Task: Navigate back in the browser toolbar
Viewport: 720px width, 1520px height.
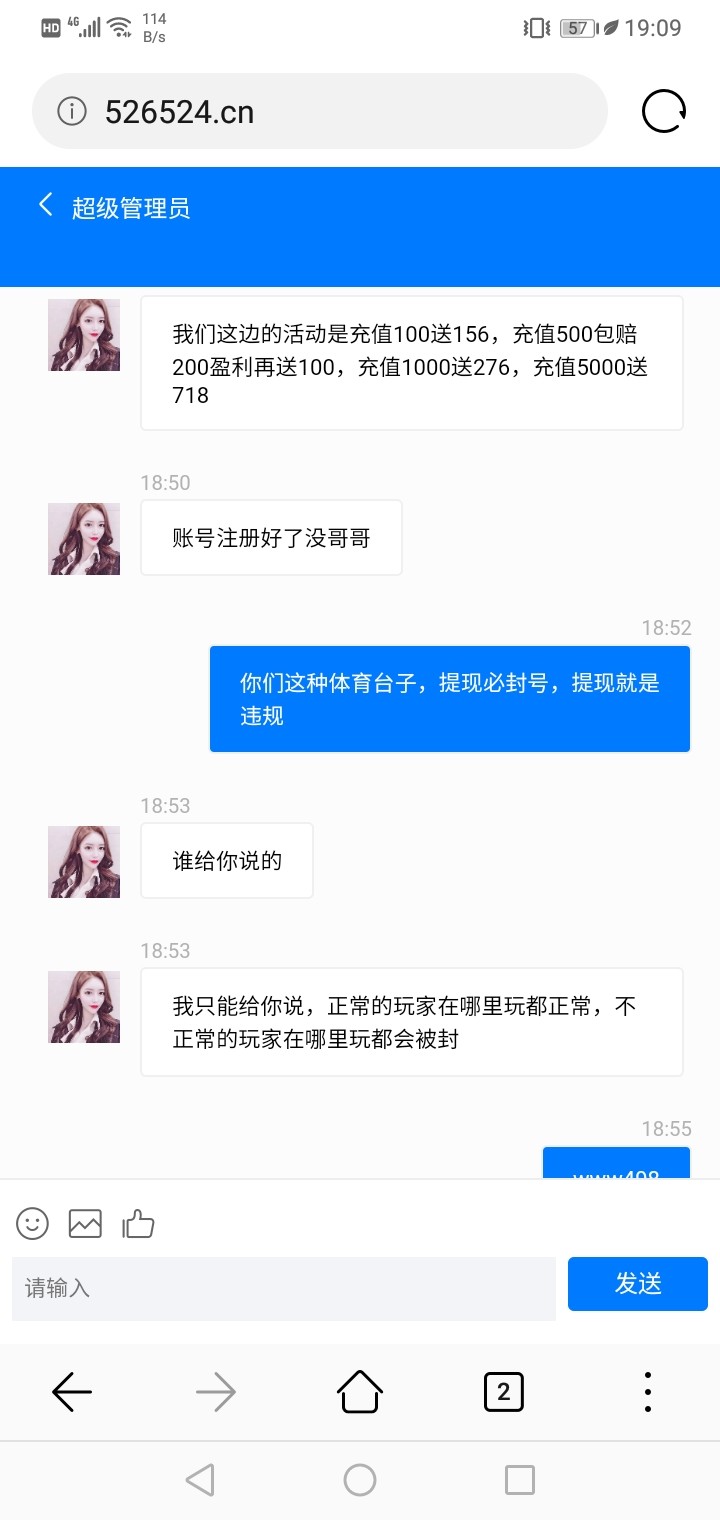Action: click(x=72, y=1391)
